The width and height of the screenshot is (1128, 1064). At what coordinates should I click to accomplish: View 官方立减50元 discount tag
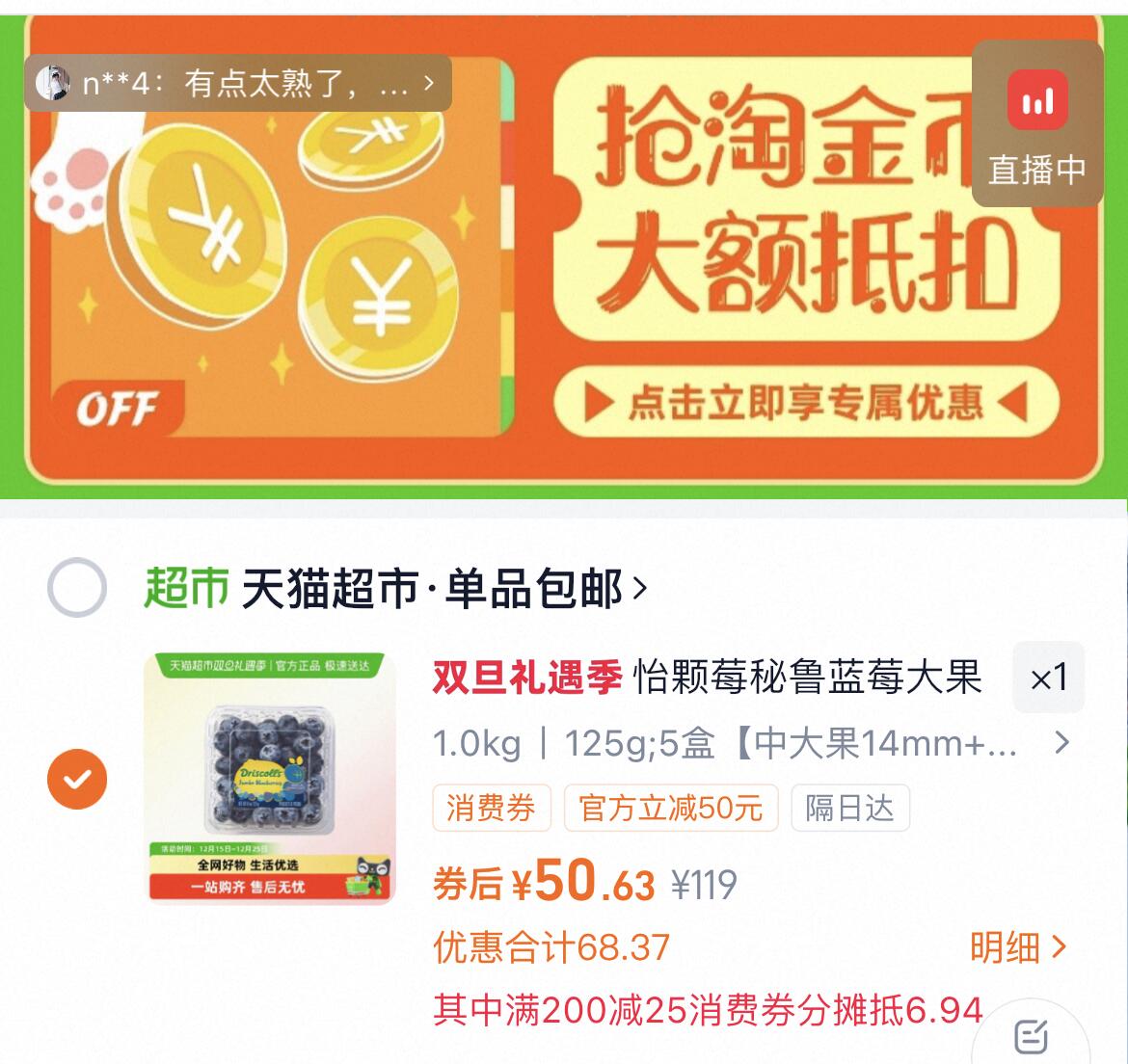pyautogui.click(x=671, y=808)
